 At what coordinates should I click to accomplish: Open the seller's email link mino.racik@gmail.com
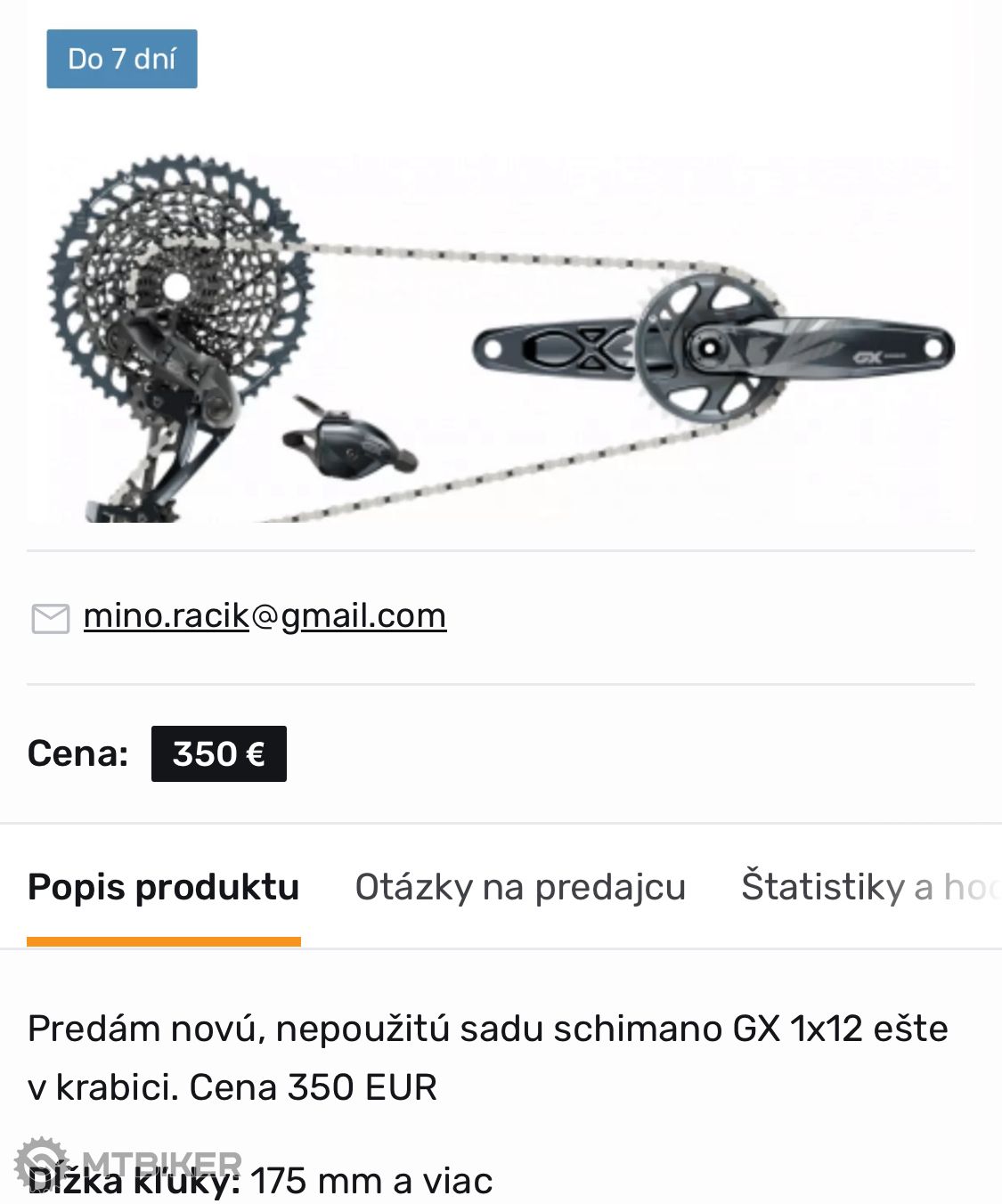(265, 616)
